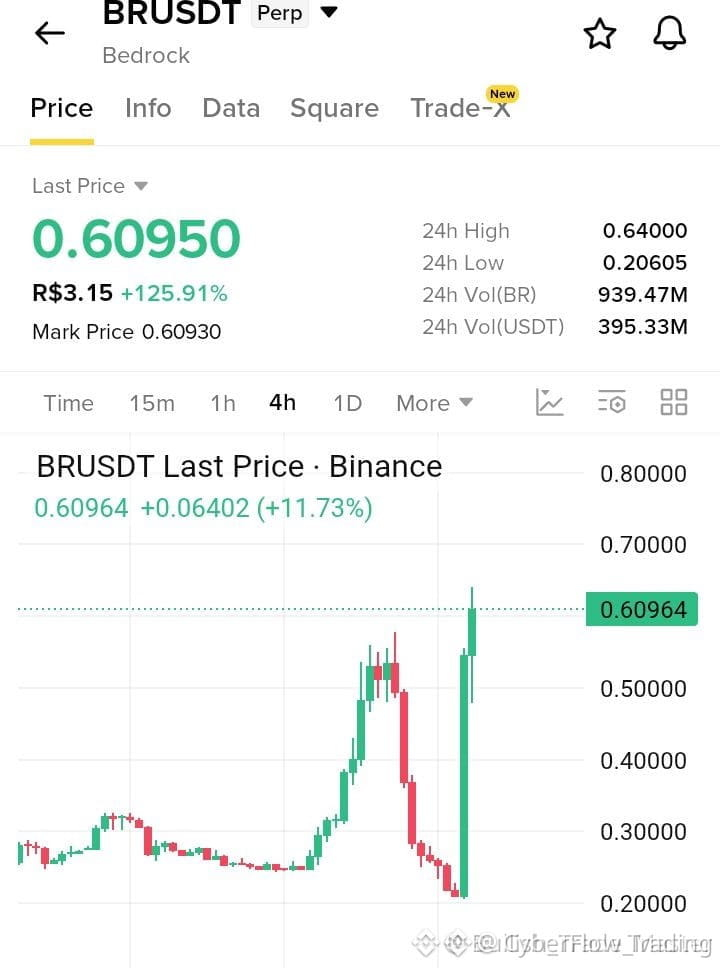Select the 4h chart interval

pyautogui.click(x=282, y=403)
